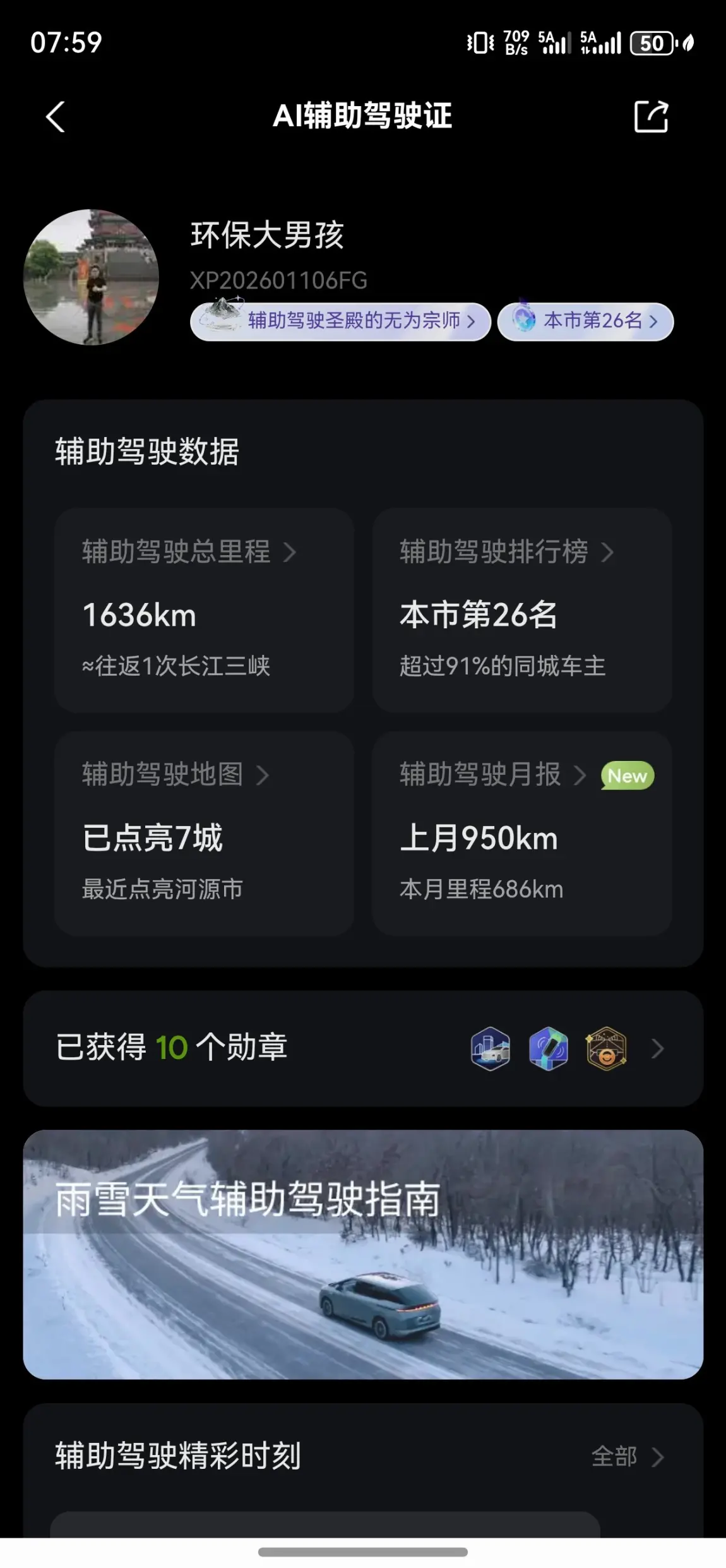
Task: Check the 辅助驾驶月报 card
Action: click(521, 832)
